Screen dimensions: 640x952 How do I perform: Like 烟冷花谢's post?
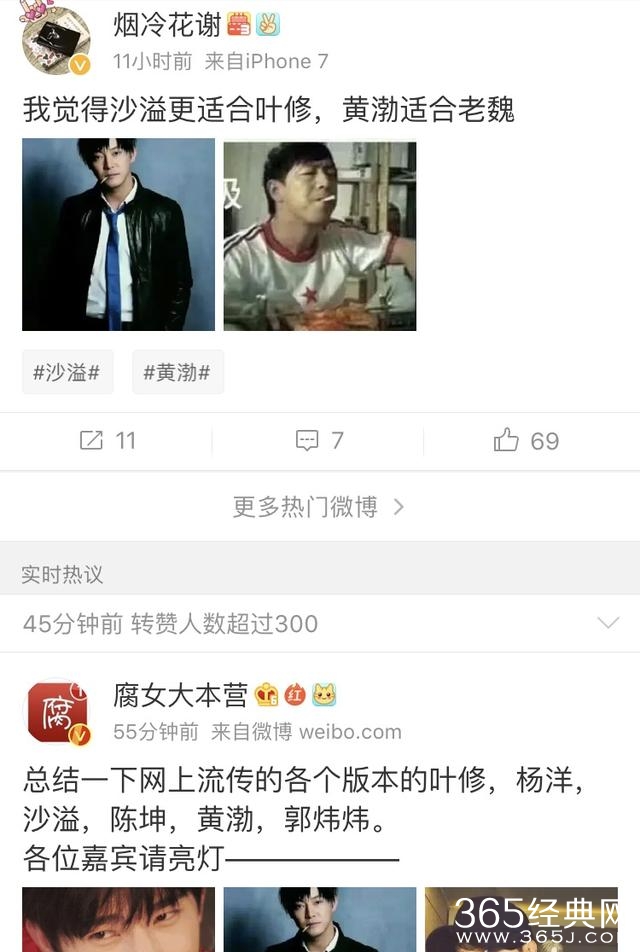527,440
